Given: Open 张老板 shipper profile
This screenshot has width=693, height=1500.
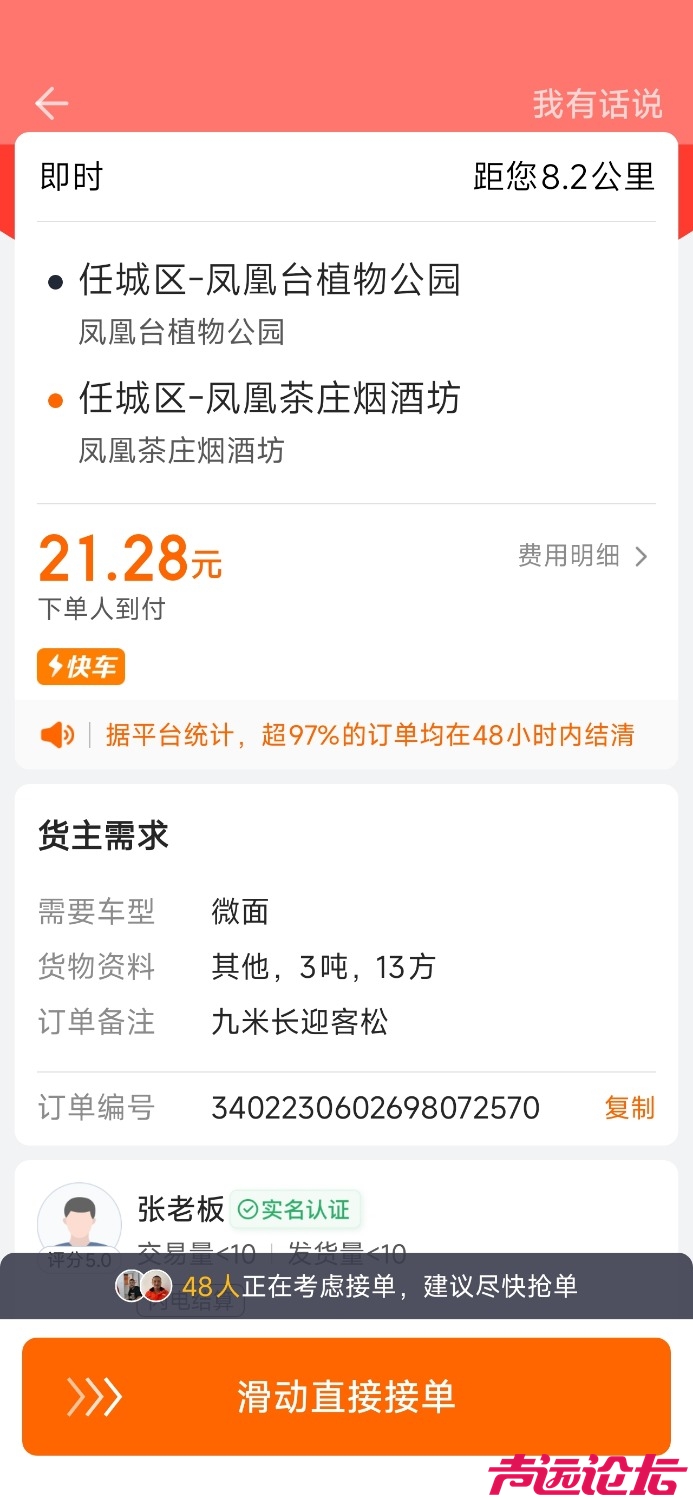Looking at the screenshot, I should pos(181,1209).
